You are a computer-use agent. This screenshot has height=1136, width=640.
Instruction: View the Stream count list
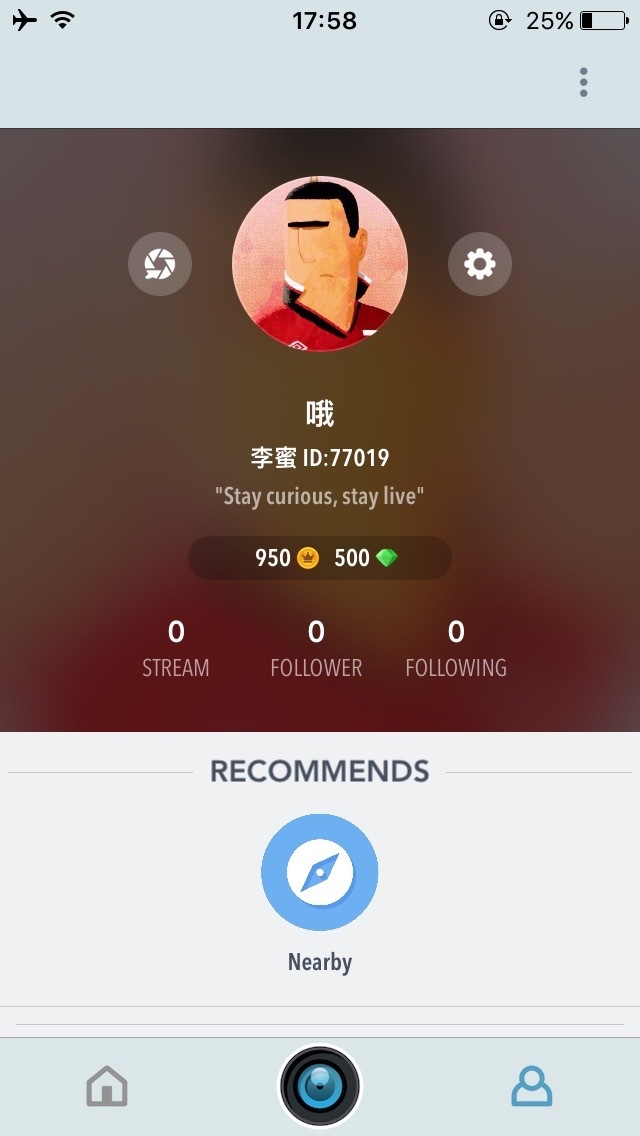point(176,648)
